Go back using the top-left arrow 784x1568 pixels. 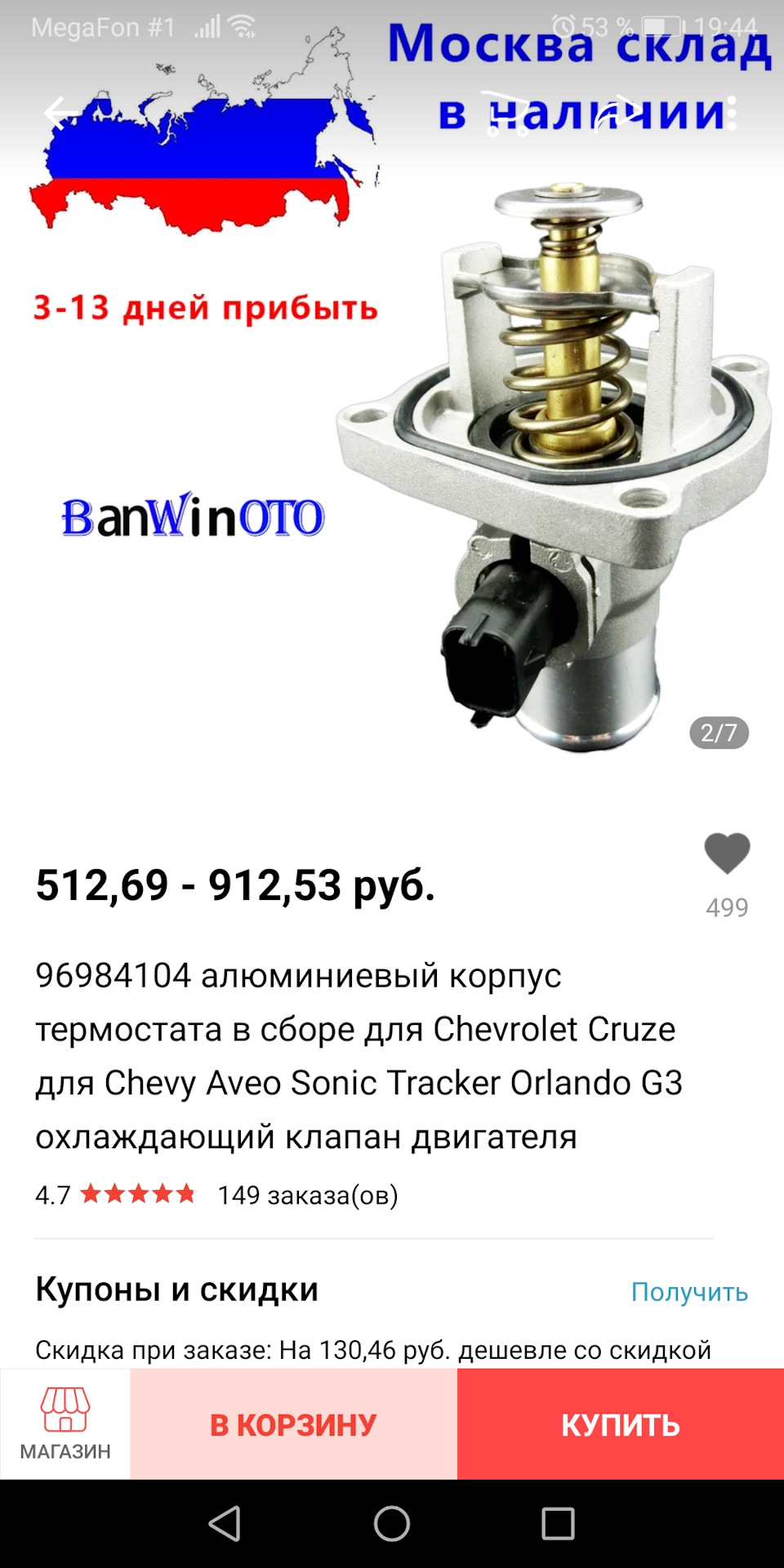(x=60, y=113)
